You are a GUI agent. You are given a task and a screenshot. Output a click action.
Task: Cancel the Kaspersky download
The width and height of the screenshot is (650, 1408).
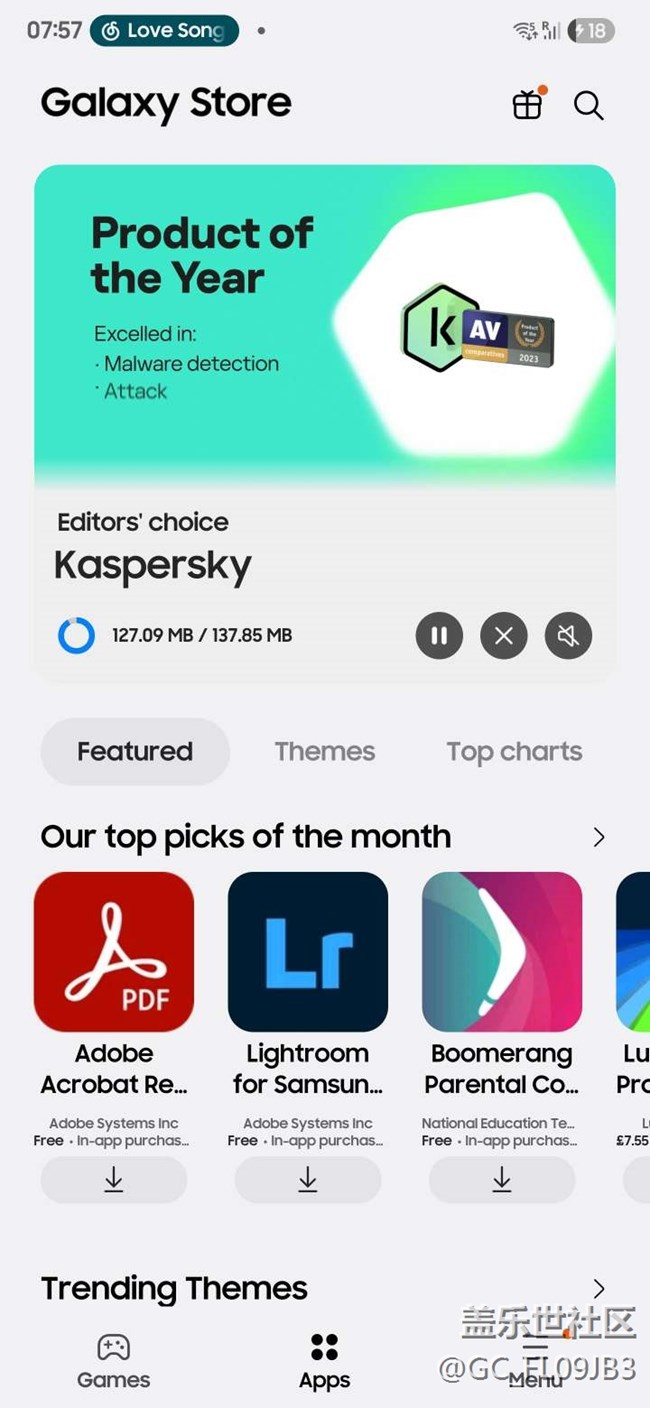click(x=504, y=635)
